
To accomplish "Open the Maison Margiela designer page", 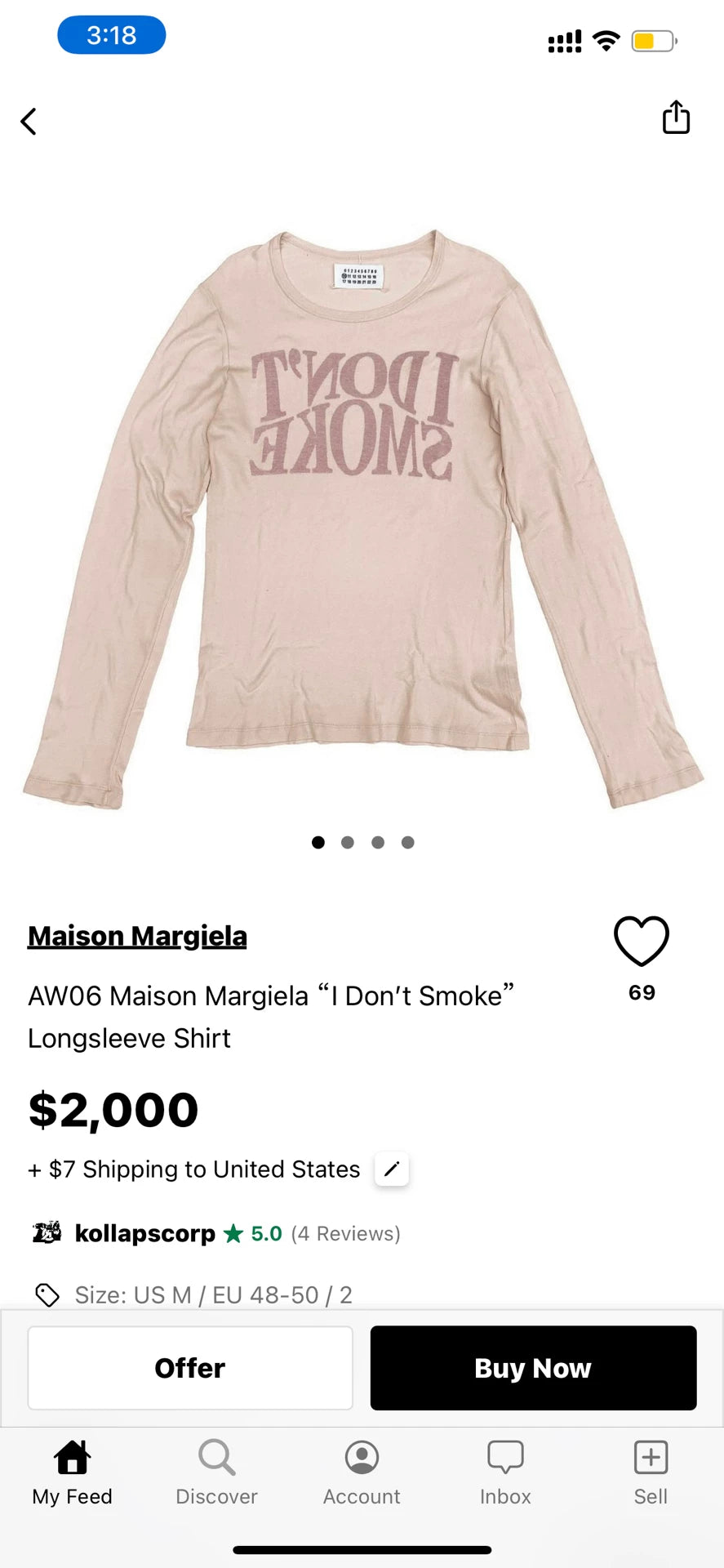I will point(137,935).
